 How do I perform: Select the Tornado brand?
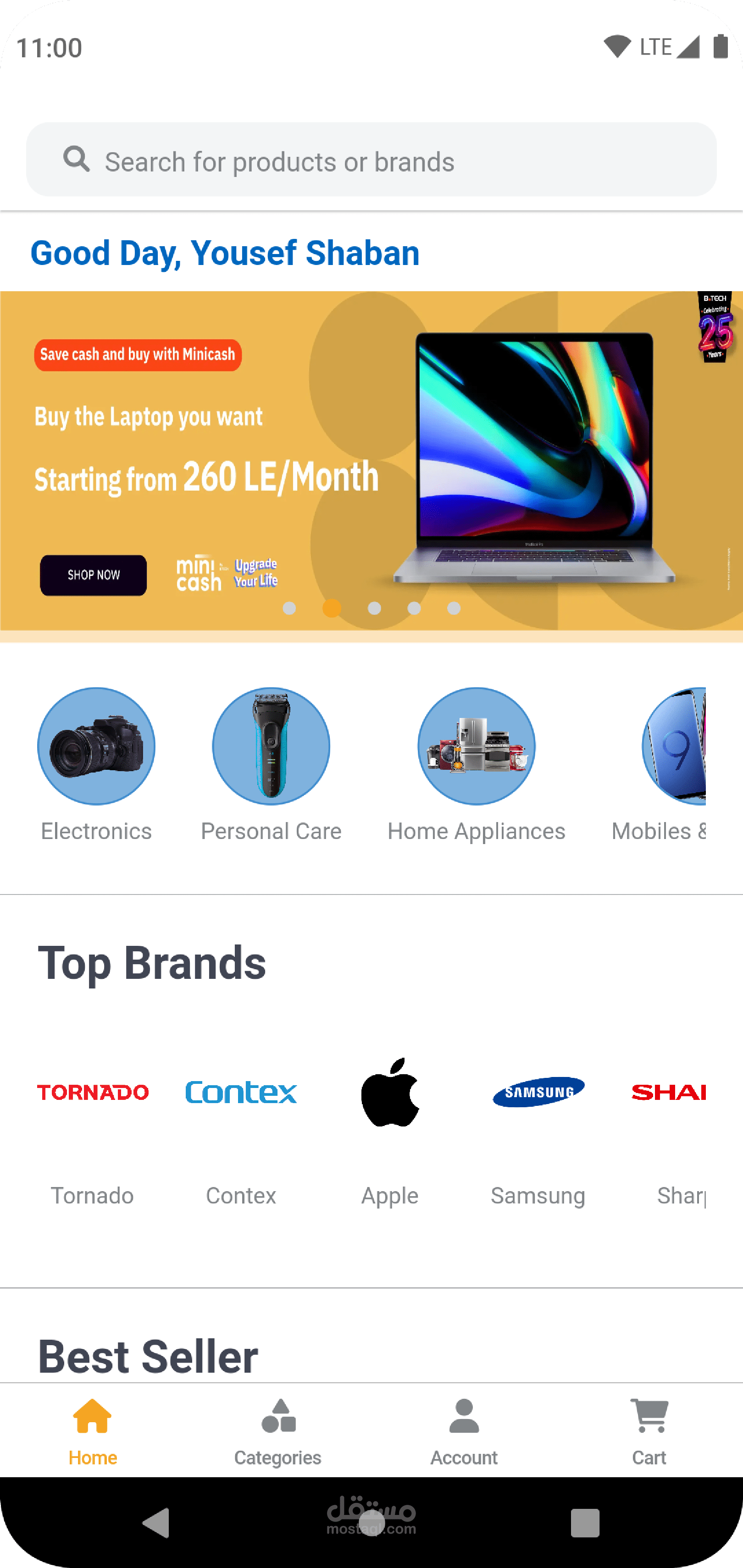tap(93, 1132)
